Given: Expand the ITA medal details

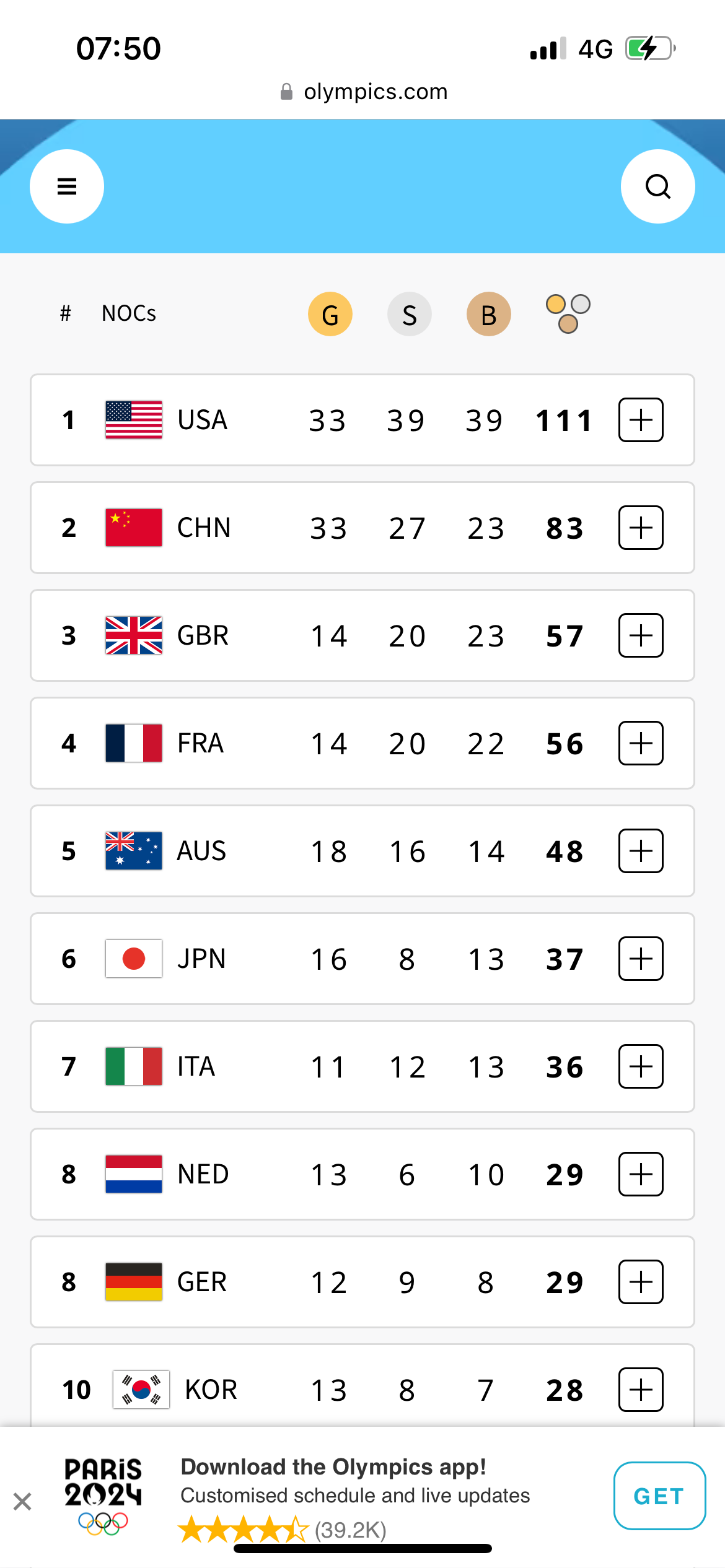Looking at the screenshot, I should point(641,1066).
